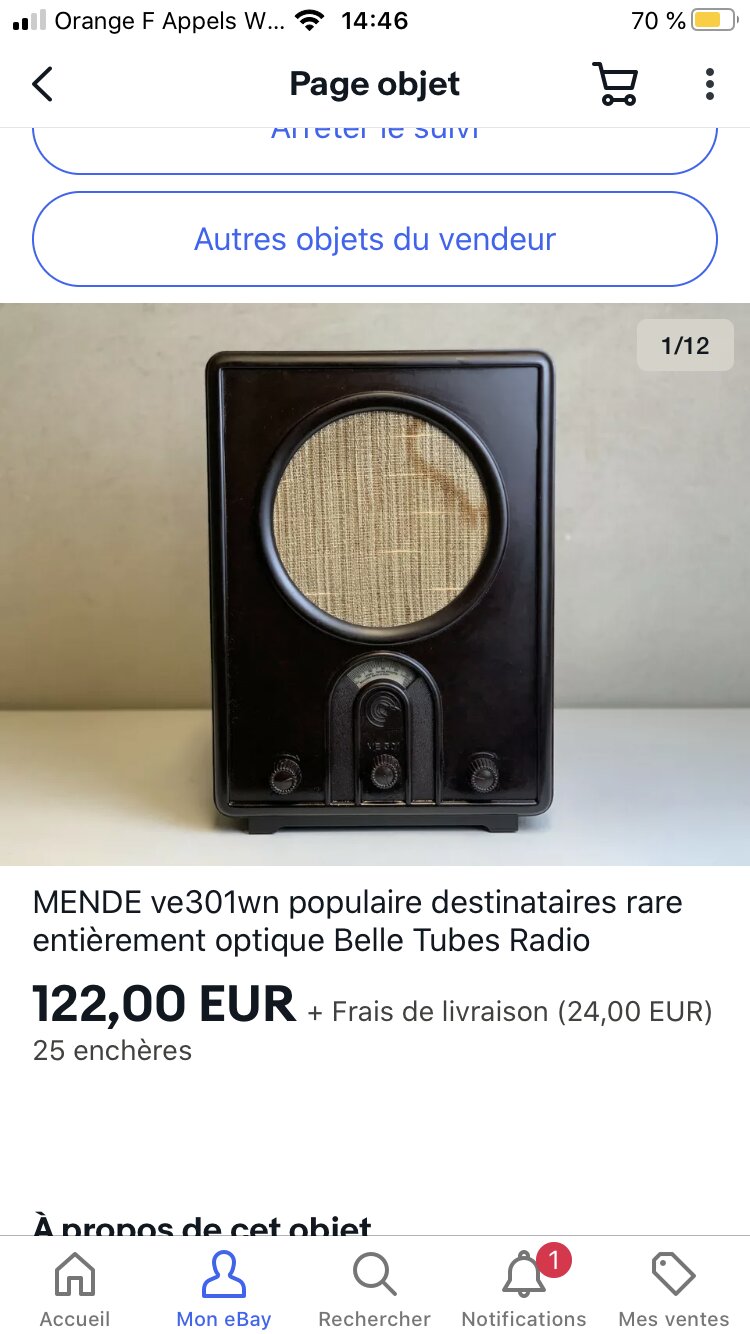The height and width of the screenshot is (1334, 750).
Task: Check the Notifications tab
Action: click(x=524, y=1289)
